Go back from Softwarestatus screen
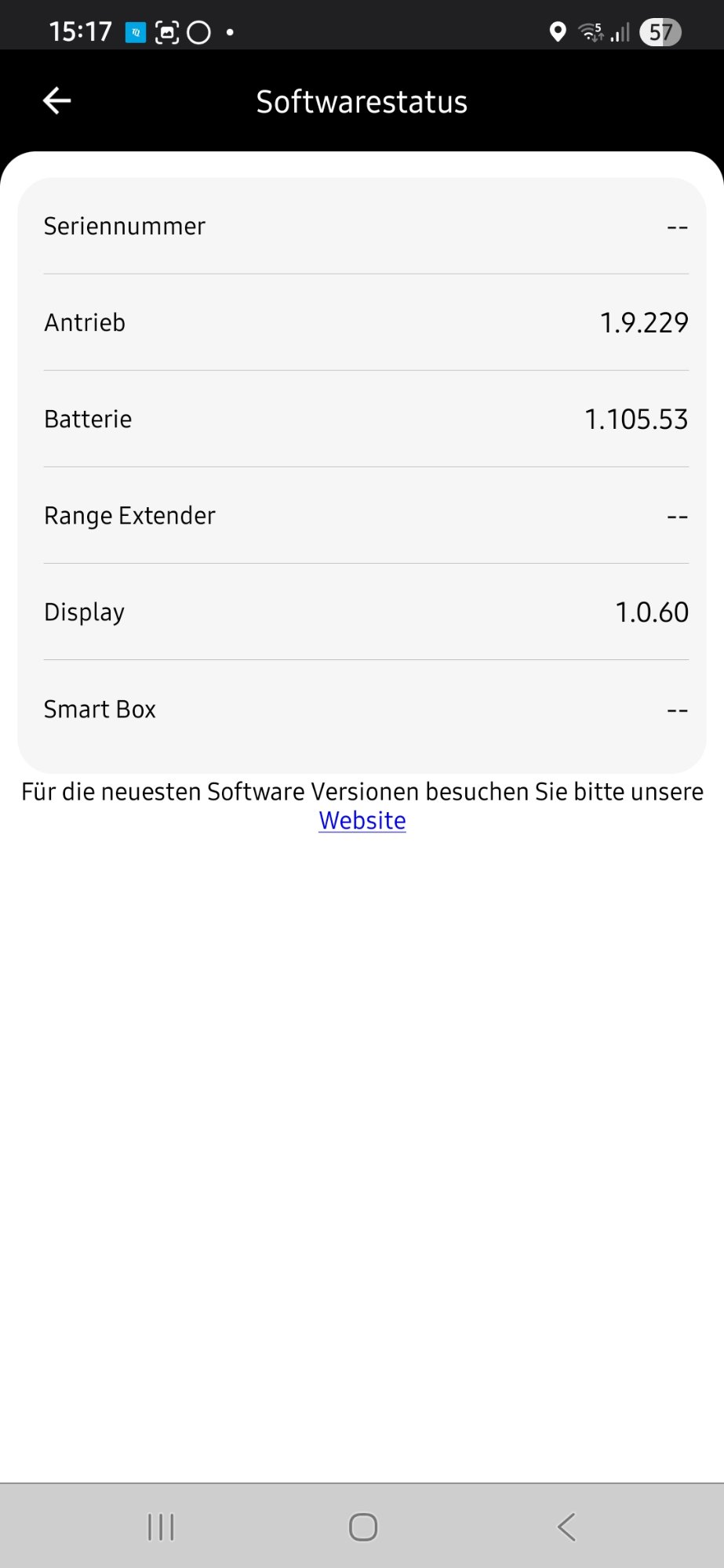724x1568 pixels. click(x=56, y=101)
